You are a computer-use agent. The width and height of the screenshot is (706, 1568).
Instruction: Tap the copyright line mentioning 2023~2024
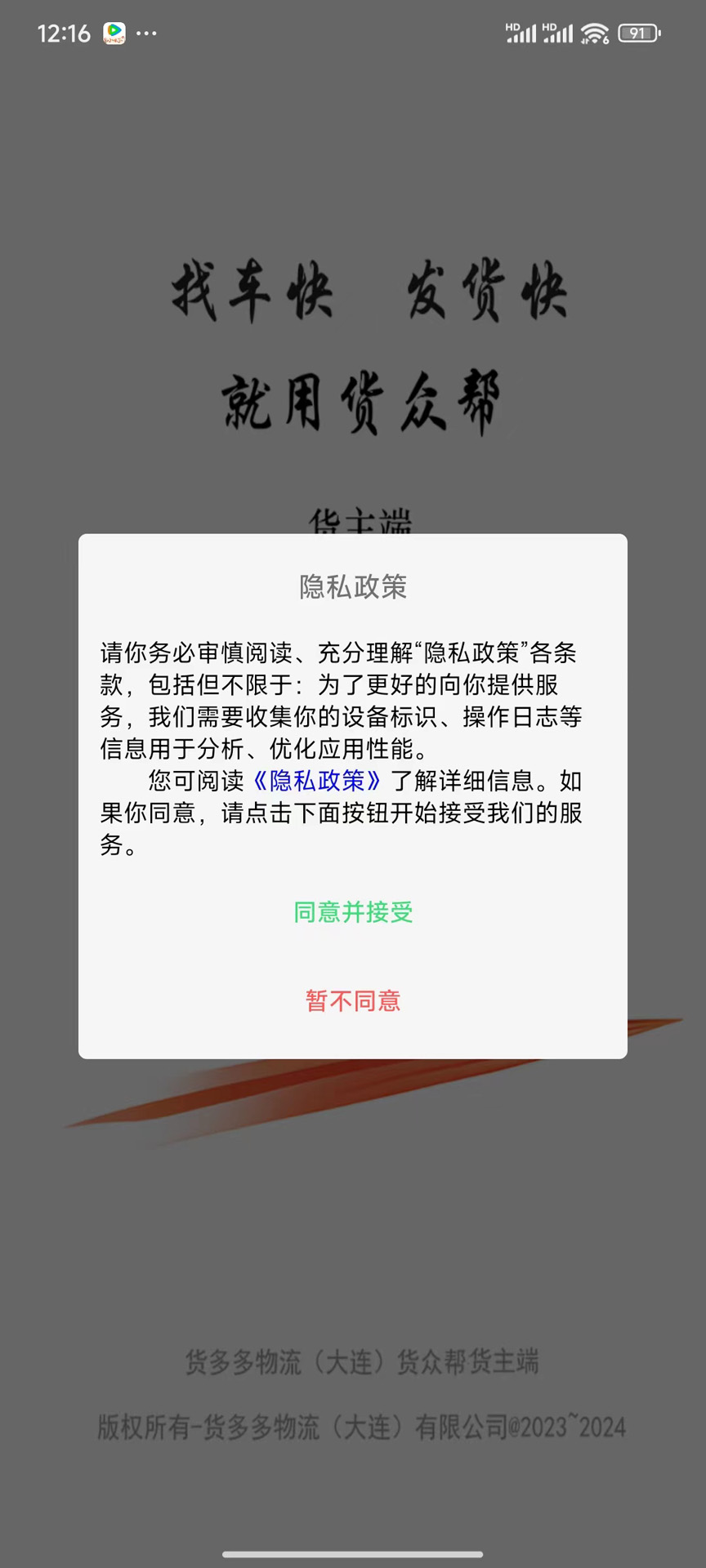click(x=360, y=1426)
